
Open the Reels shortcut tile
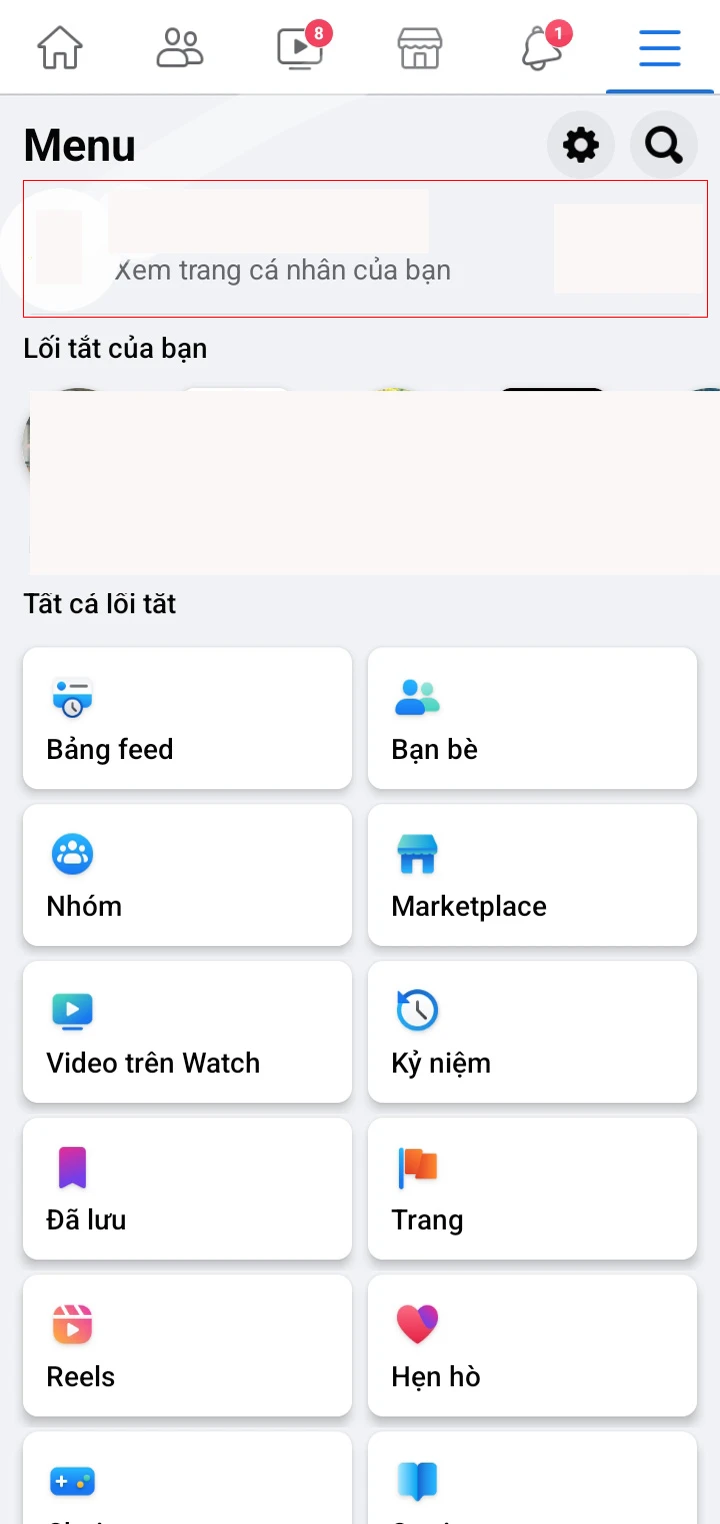(x=186, y=1346)
